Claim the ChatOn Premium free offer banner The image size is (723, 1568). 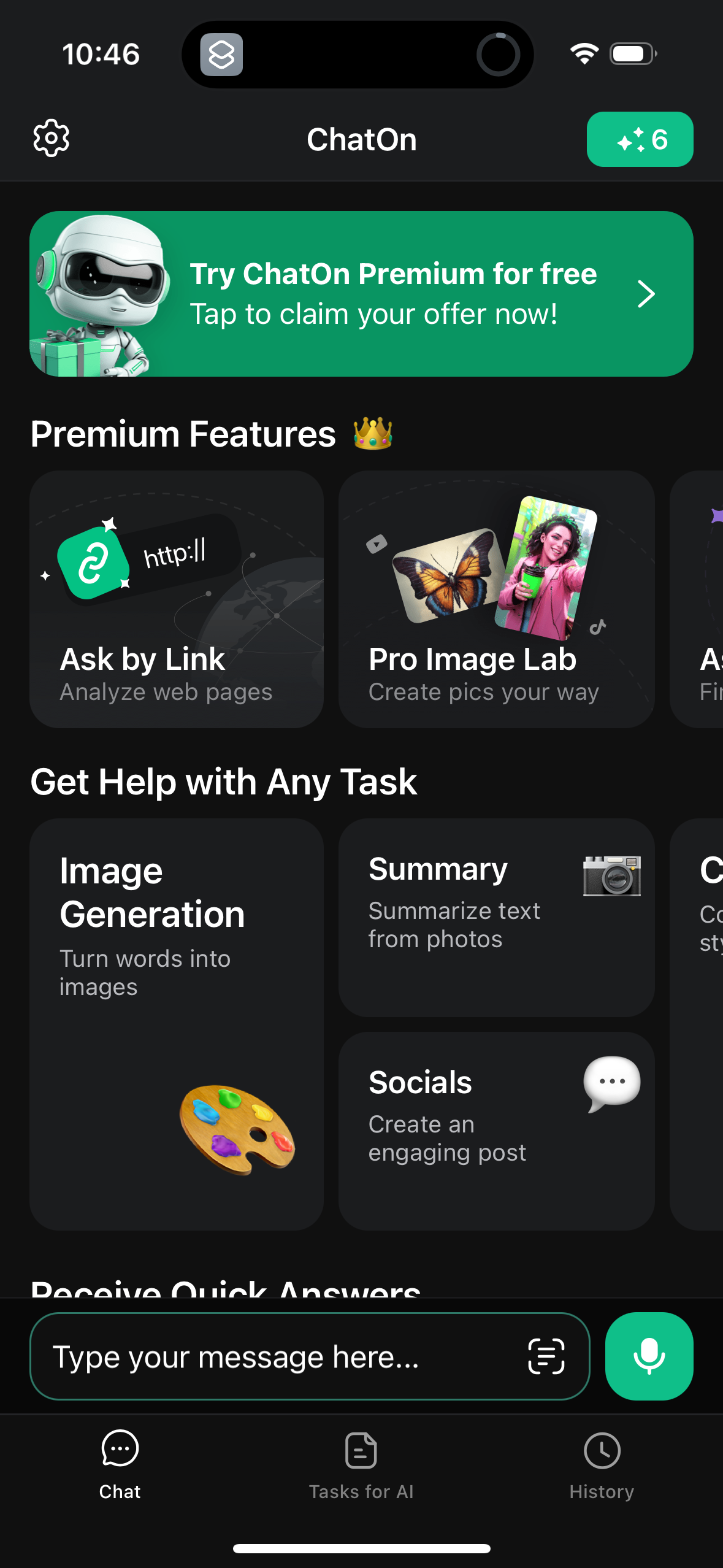tap(361, 294)
